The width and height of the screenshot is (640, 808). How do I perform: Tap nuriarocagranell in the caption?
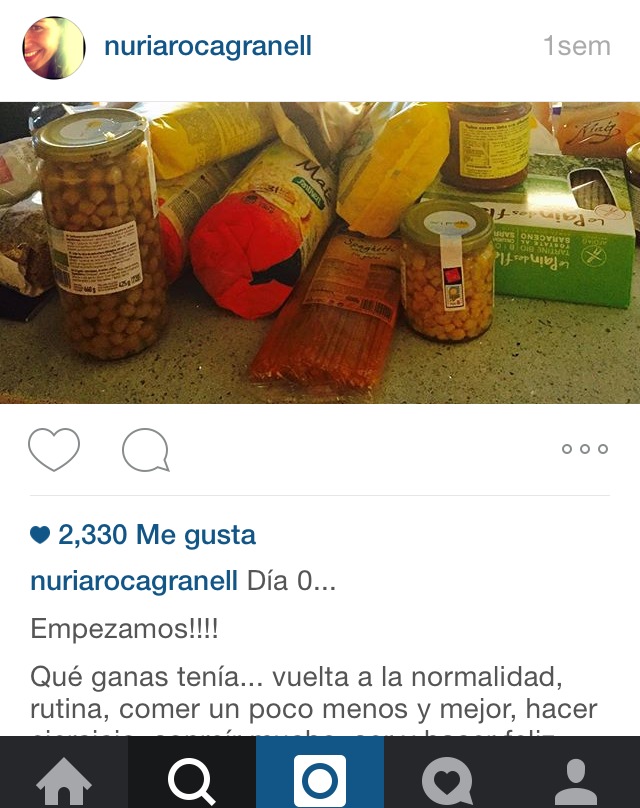(134, 581)
